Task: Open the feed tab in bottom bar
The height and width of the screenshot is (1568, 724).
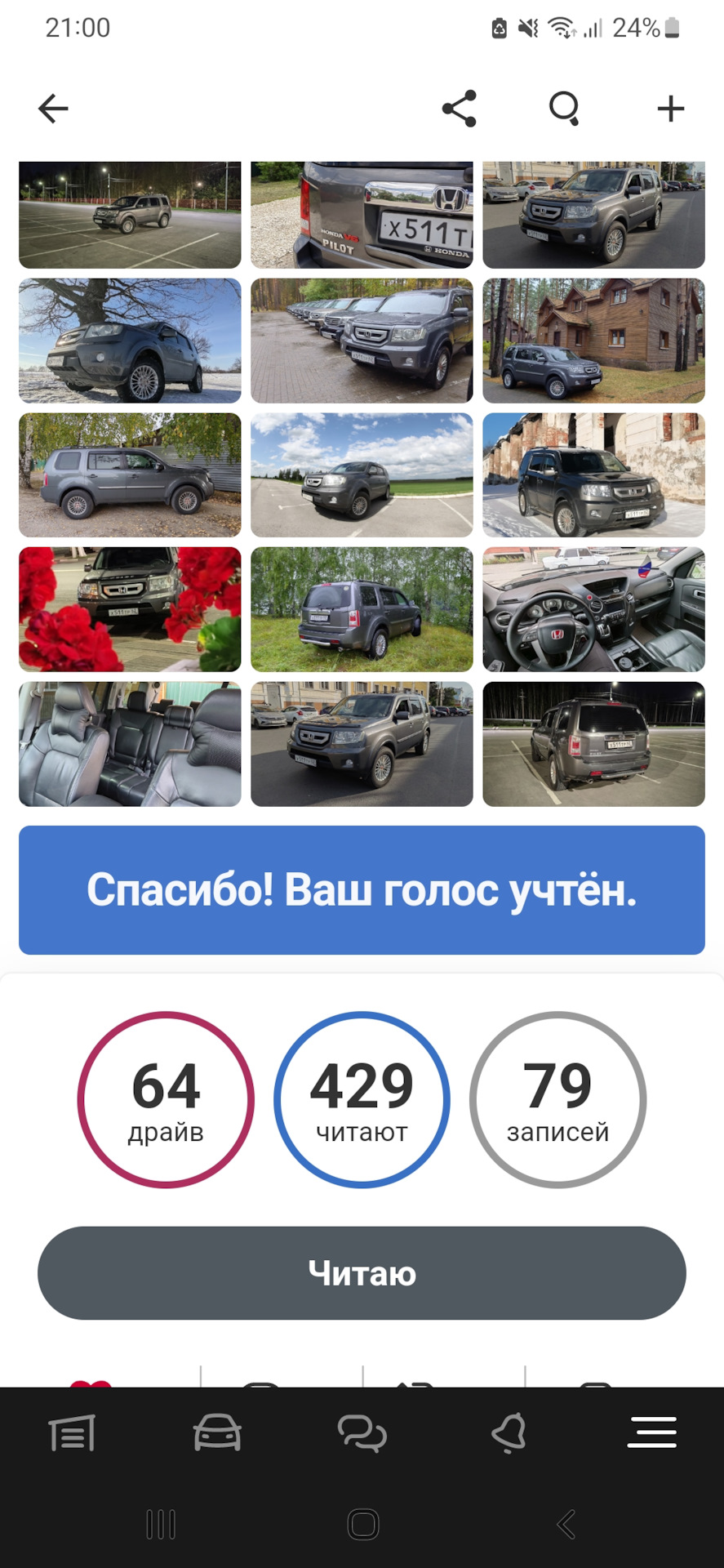Action: (x=73, y=1433)
